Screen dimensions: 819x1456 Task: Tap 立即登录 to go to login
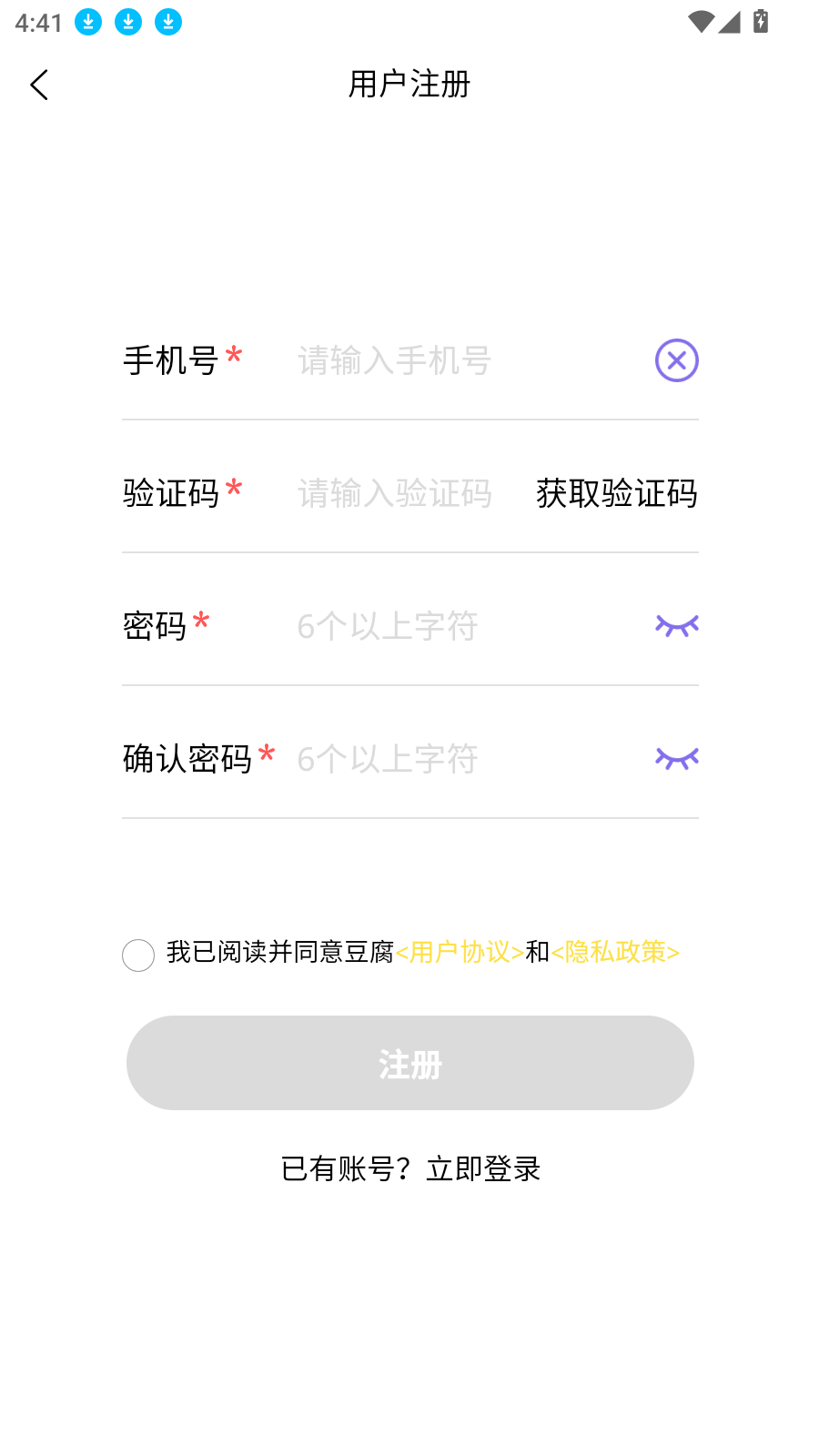[482, 1168]
